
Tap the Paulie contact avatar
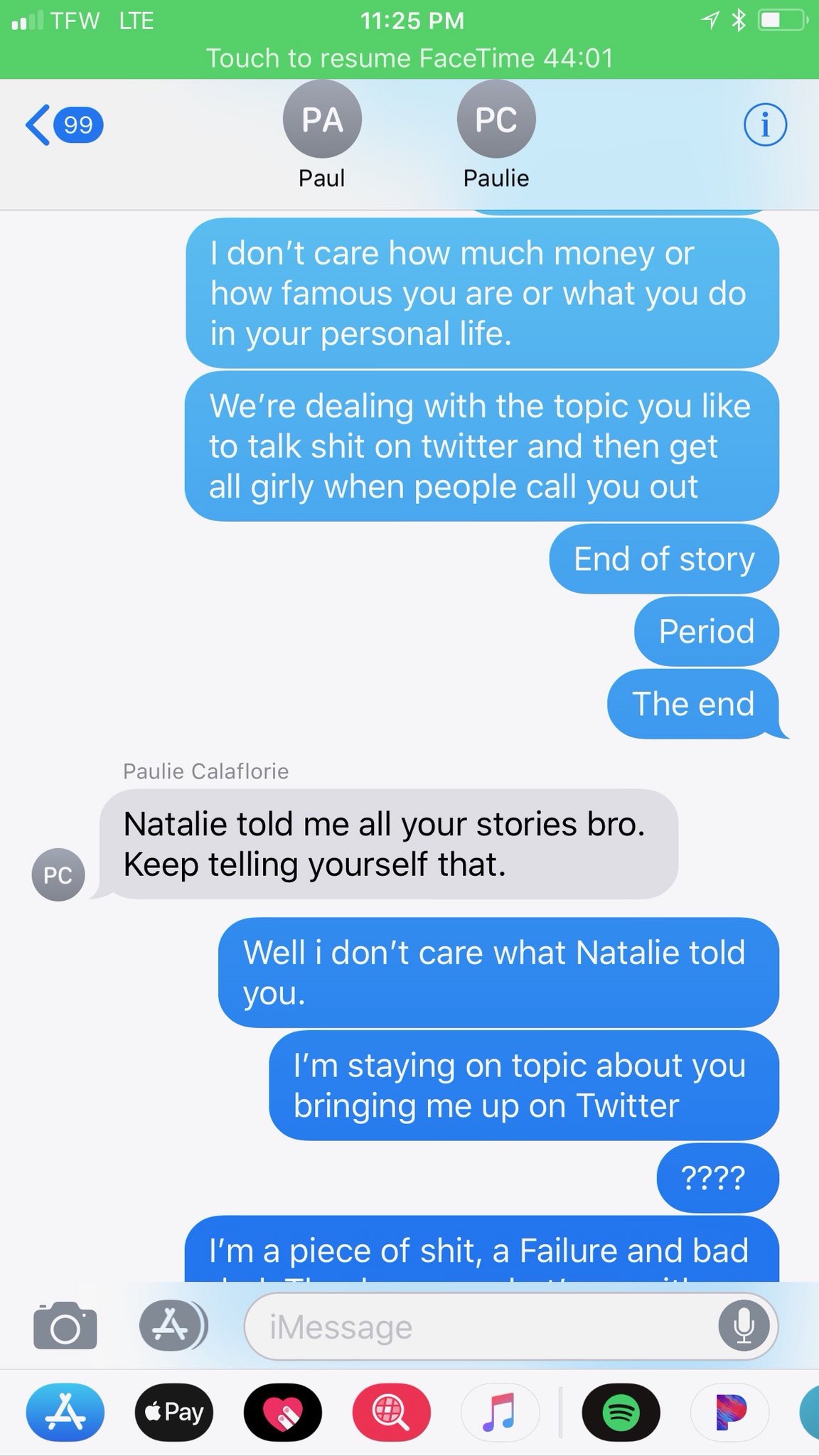(496, 119)
